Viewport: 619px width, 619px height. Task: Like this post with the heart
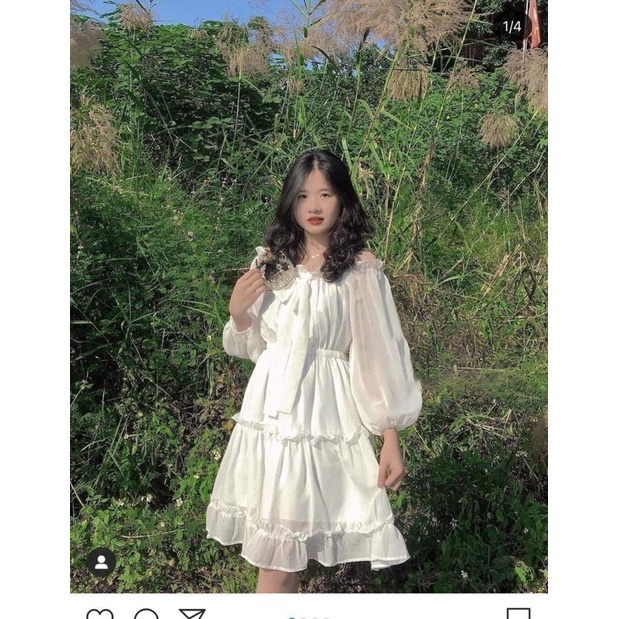point(99,614)
